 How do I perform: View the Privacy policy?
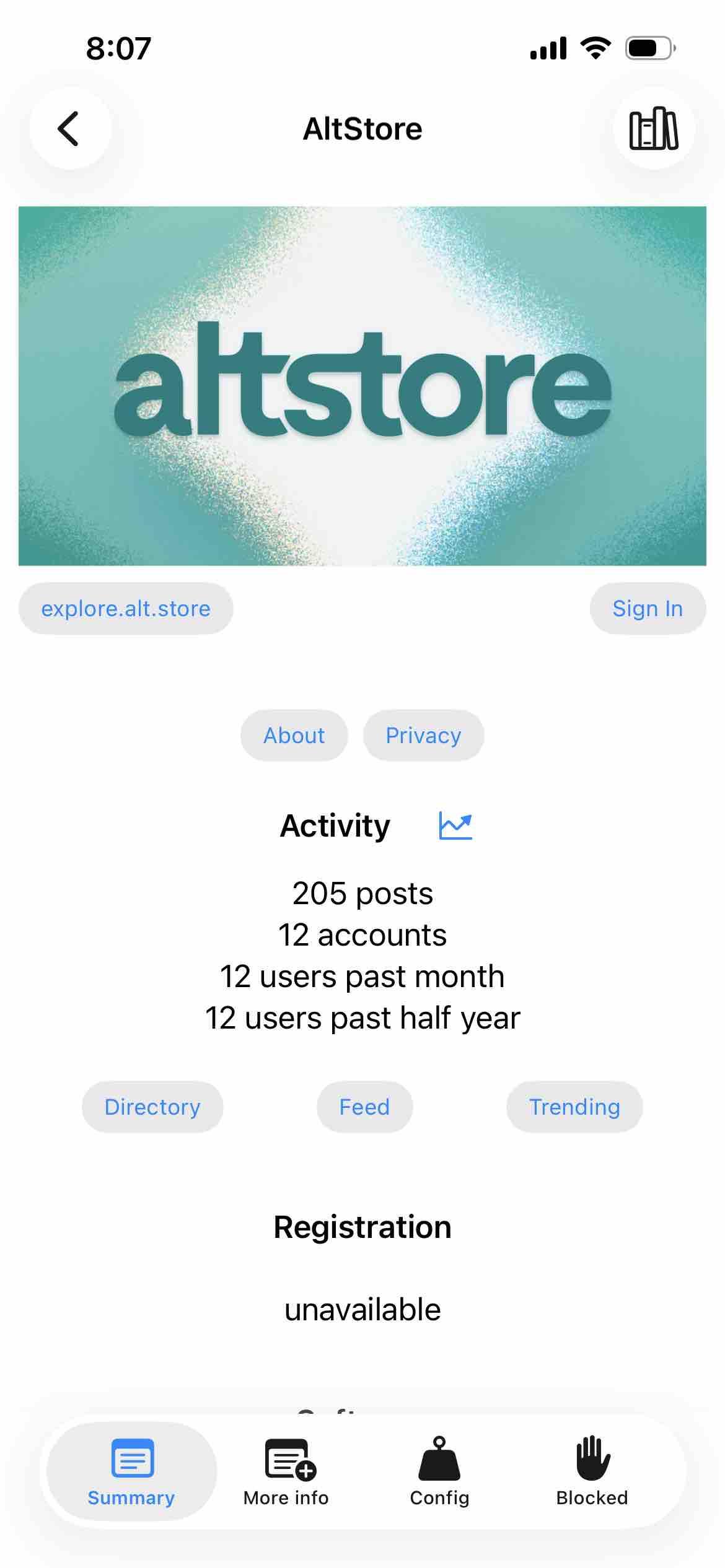[x=423, y=736]
